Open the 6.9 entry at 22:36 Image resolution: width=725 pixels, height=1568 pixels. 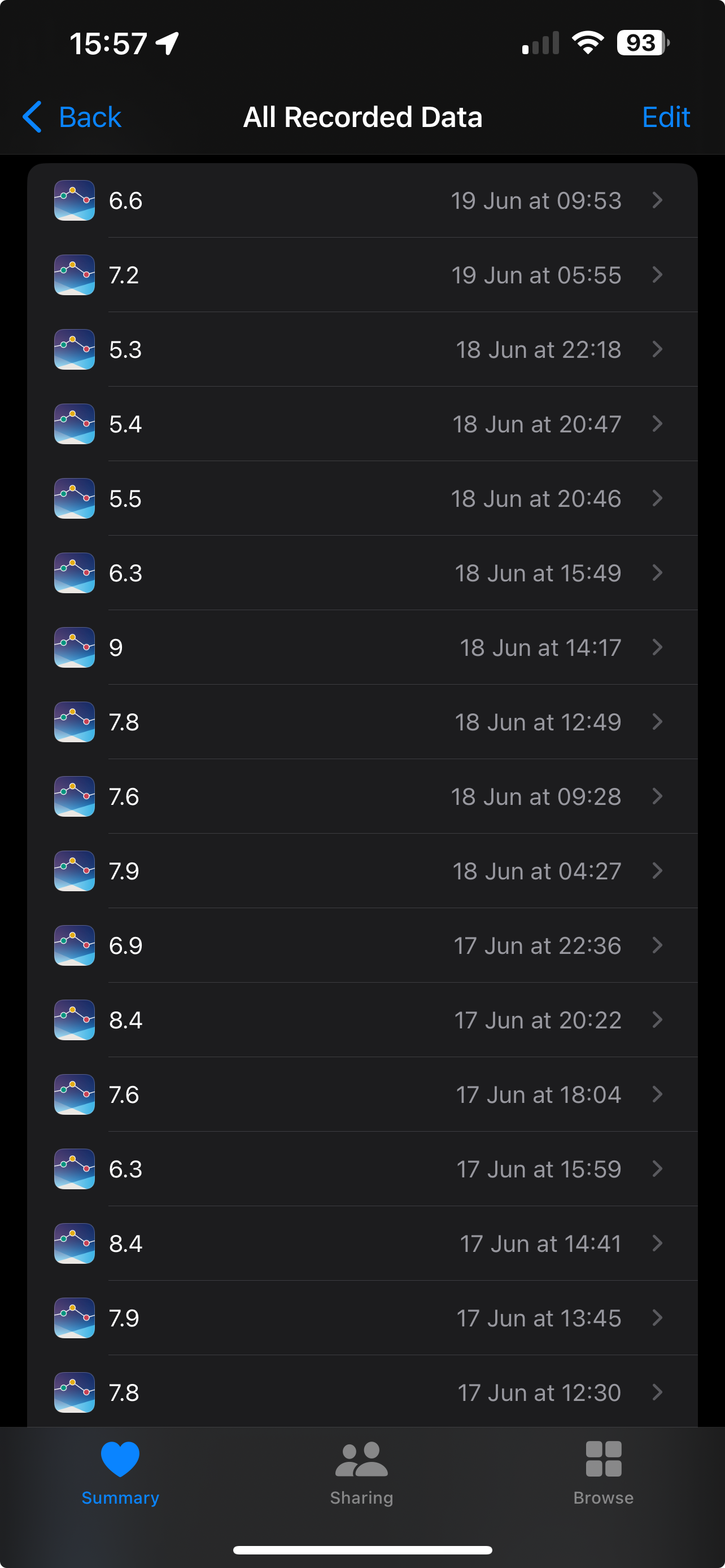[x=362, y=945]
